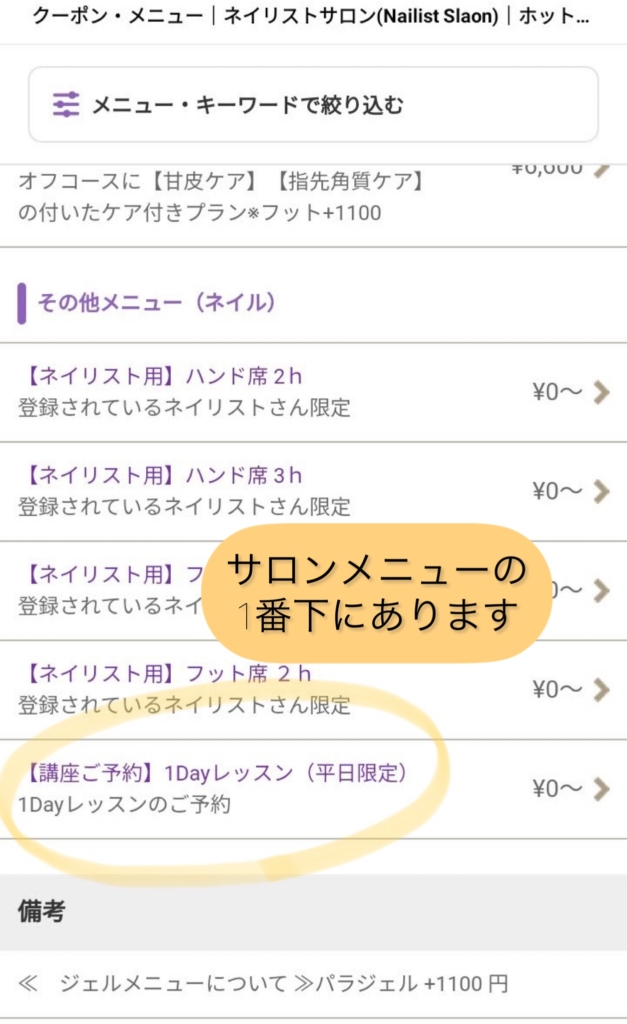This screenshot has width=627, height=1024.
Task: Select 【ネイリスト用】ハンド席 2h menu
Action: pos(314,392)
